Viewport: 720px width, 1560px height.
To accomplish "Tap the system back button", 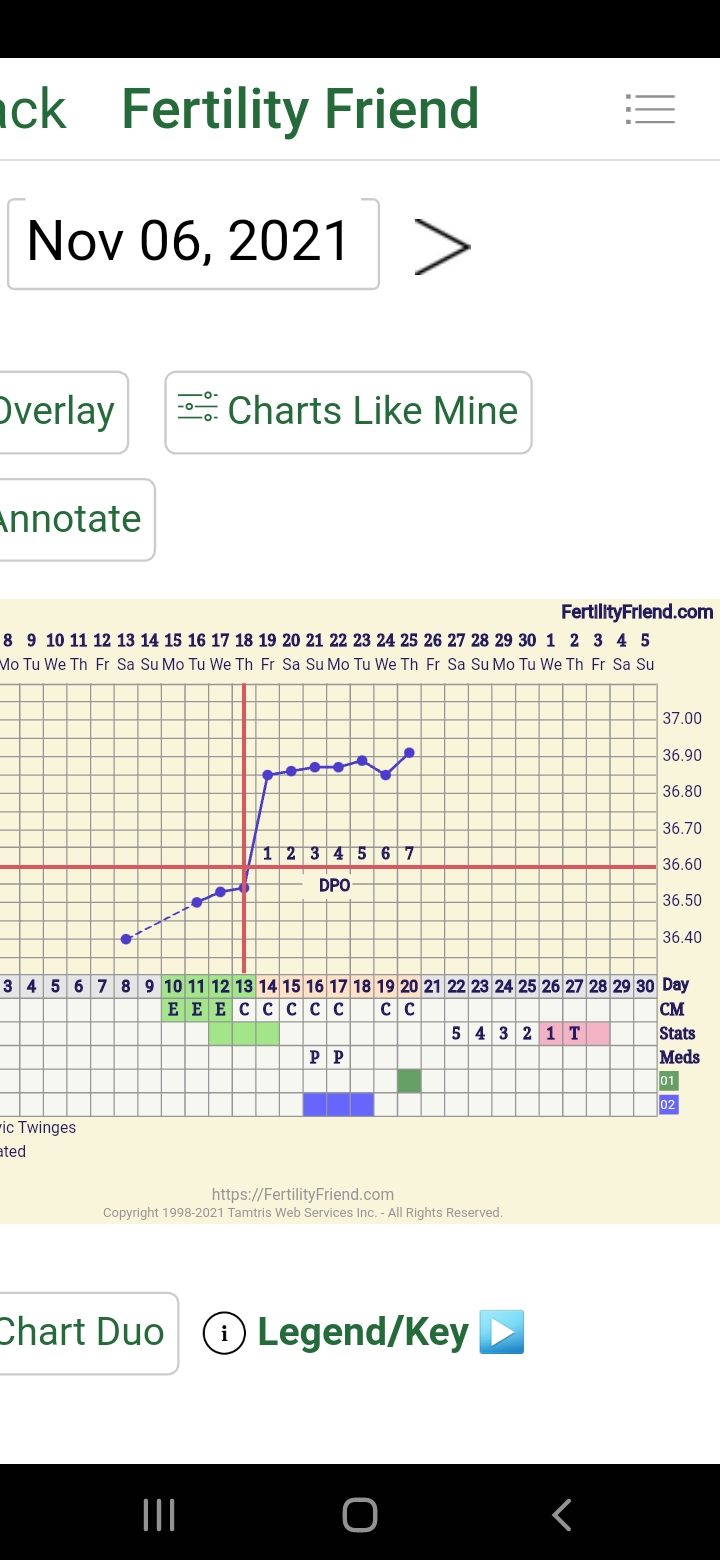I will (562, 1514).
